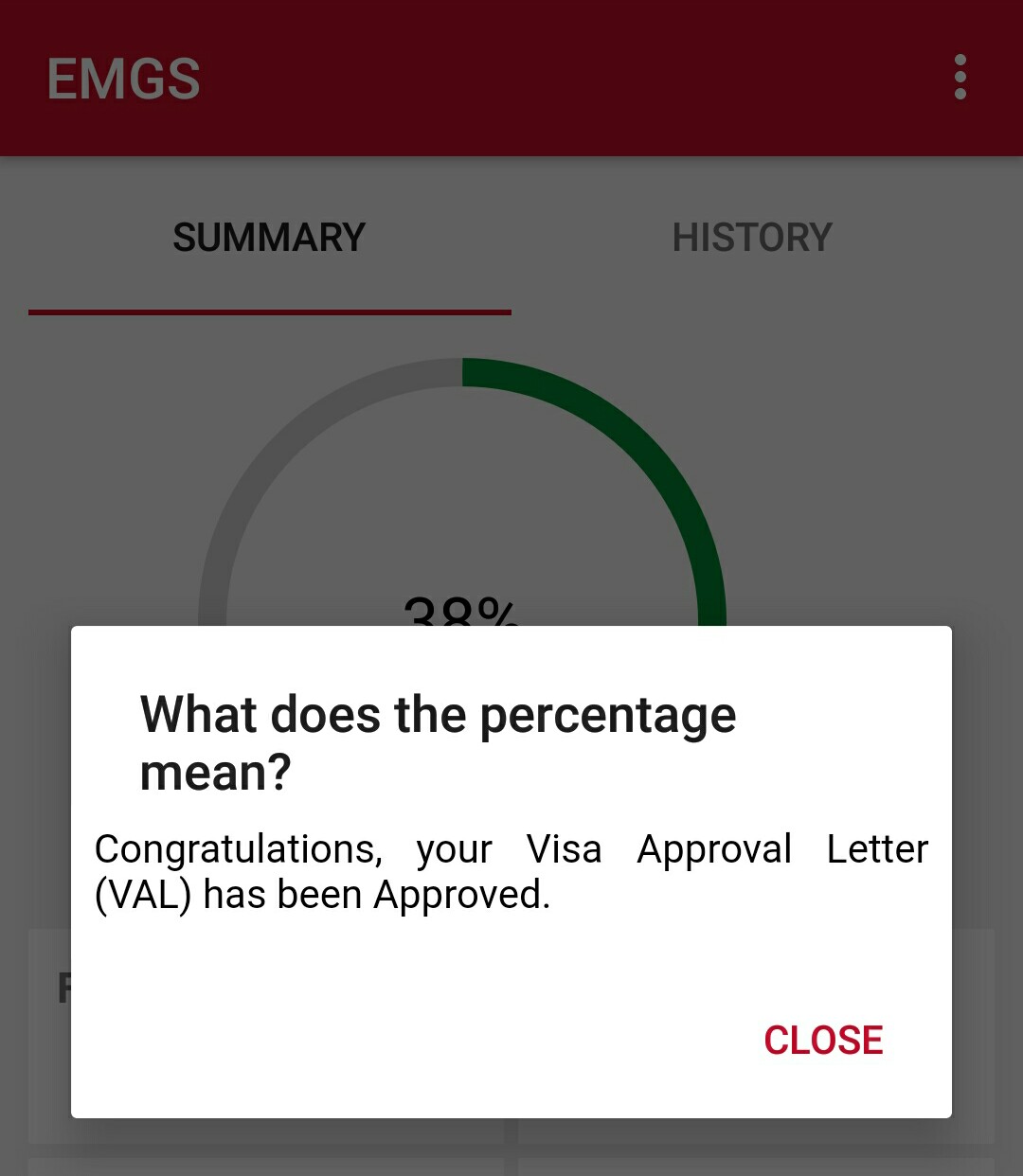Open the overflow menu
Screen dimensions: 1023x1176
[x=960, y=78]
